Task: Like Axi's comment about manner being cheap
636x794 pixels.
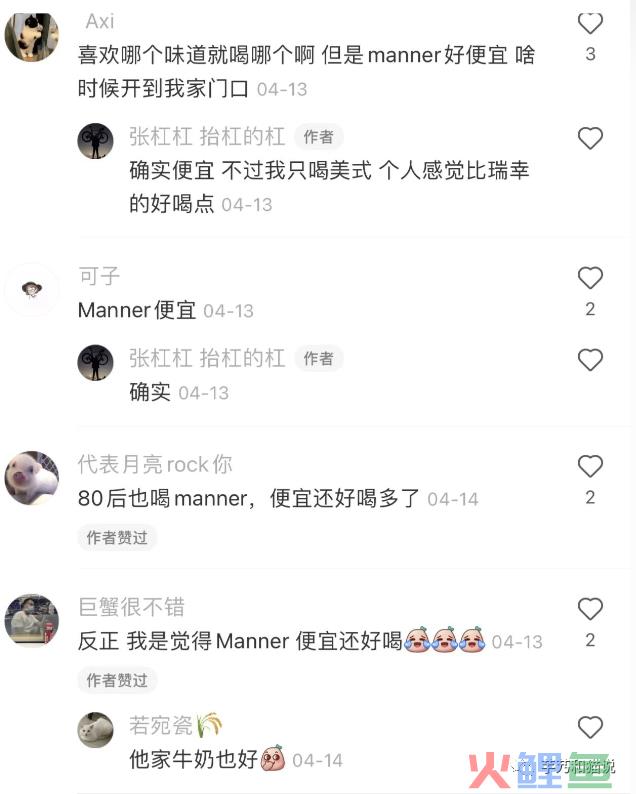Action: click(590, 22)
